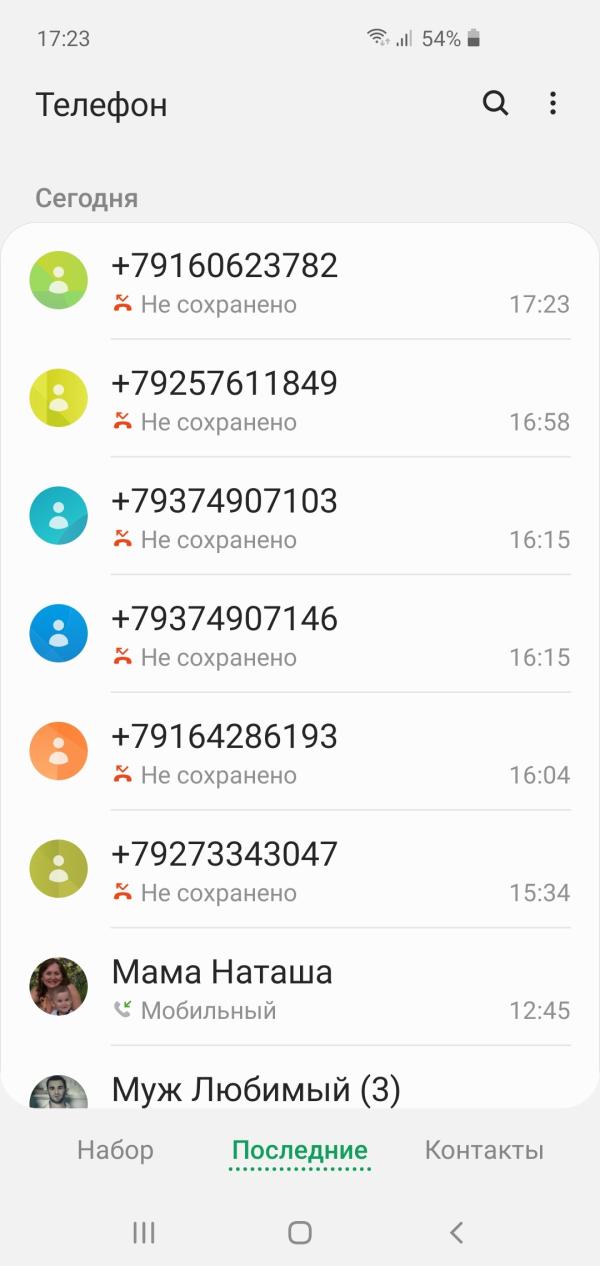The image size is (600, 1266).
Task: Tap the system back button
Action: click(x=456, y=1232)
